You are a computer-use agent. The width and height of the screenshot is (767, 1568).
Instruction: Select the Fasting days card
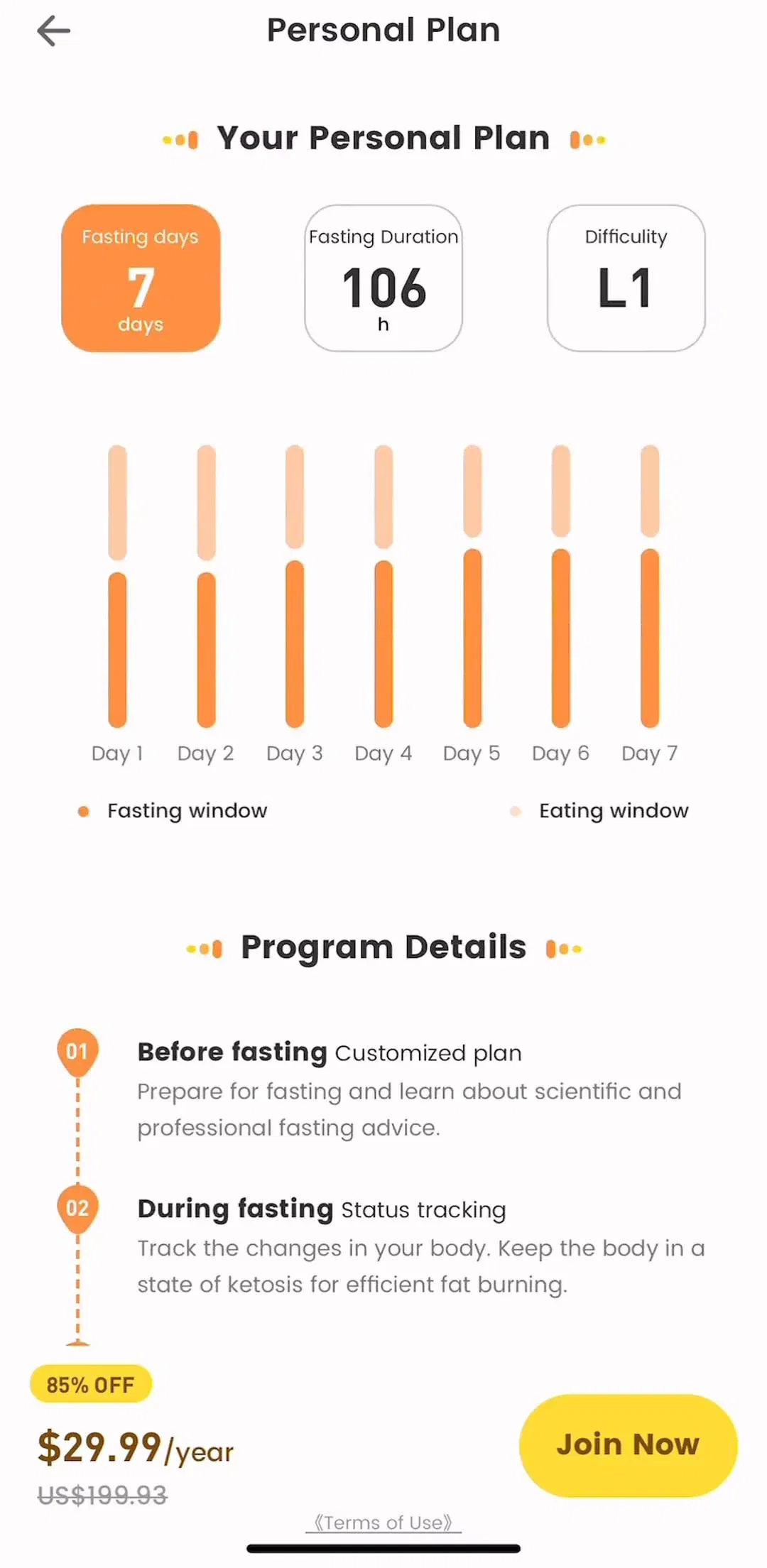[x=141, y=278]
